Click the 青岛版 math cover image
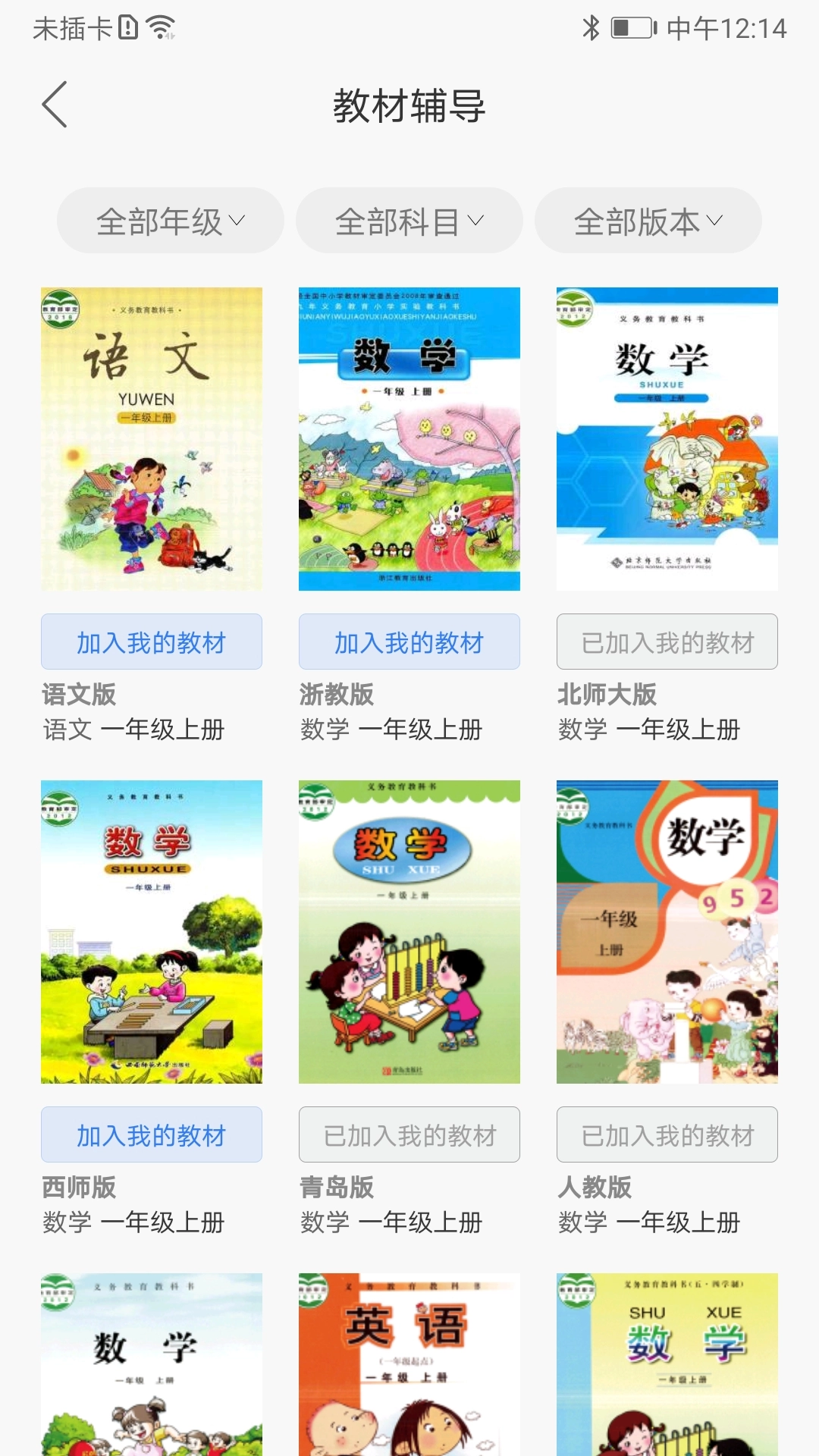Image resolution: width=819 pixels, height=1456 pixels. (409, 931)
